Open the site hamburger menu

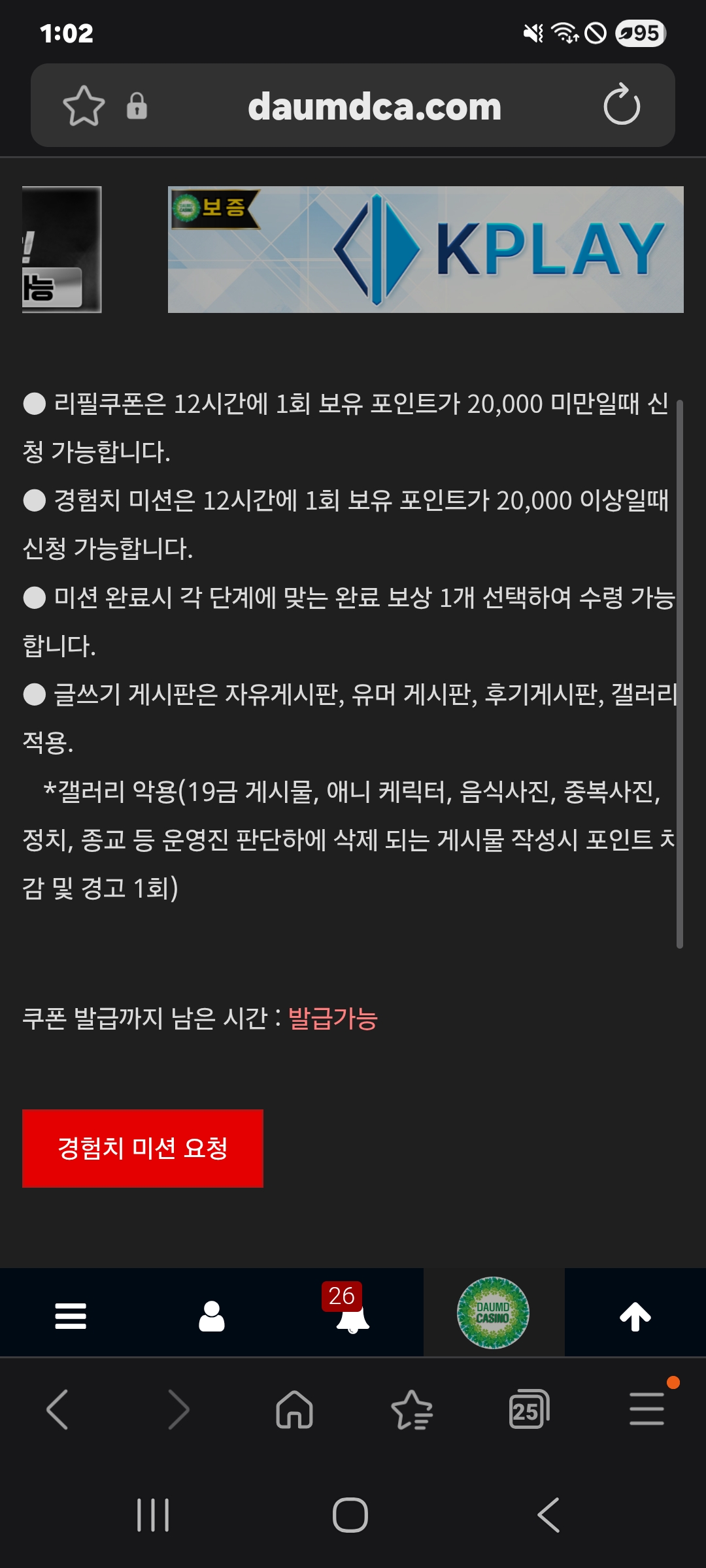point(71,1315)
